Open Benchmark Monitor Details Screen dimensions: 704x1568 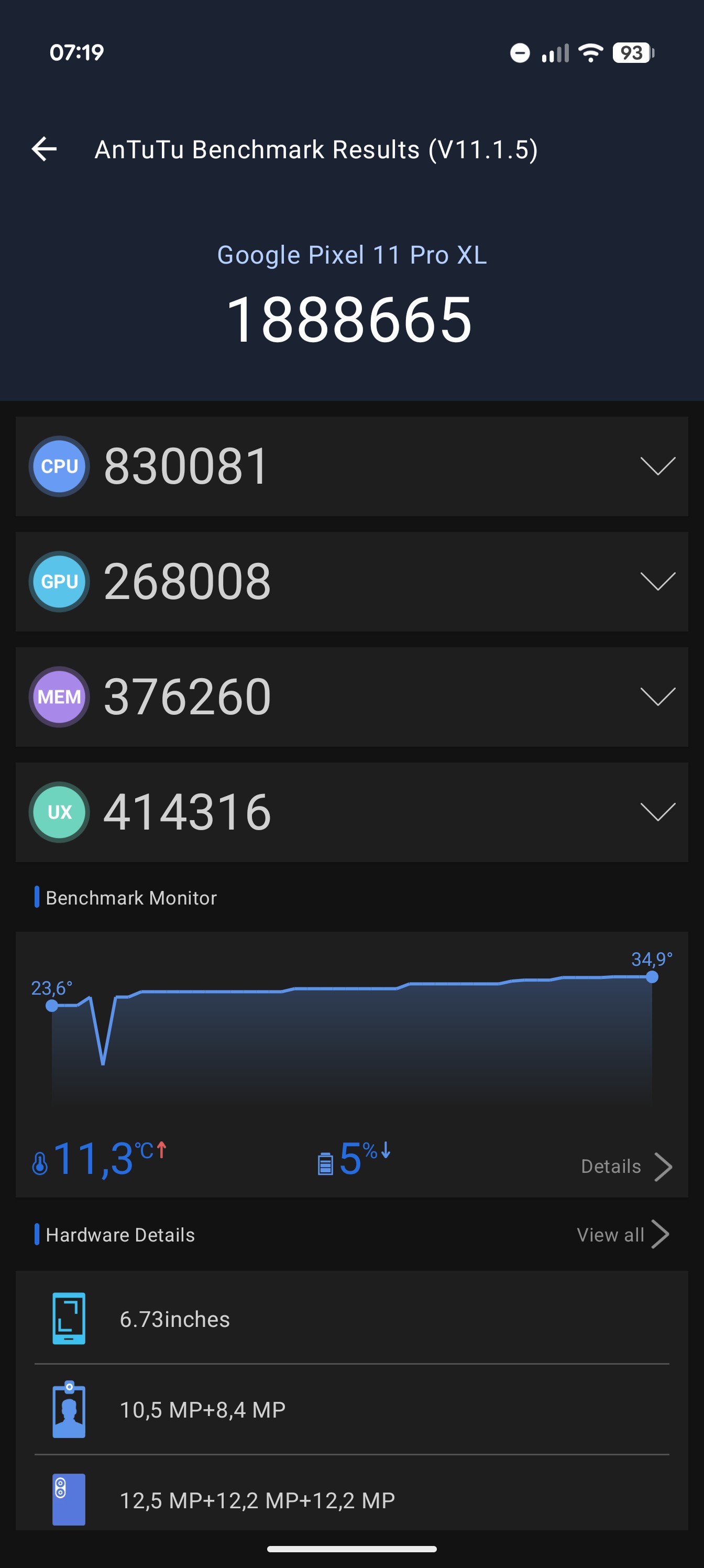pos(626,1166)
